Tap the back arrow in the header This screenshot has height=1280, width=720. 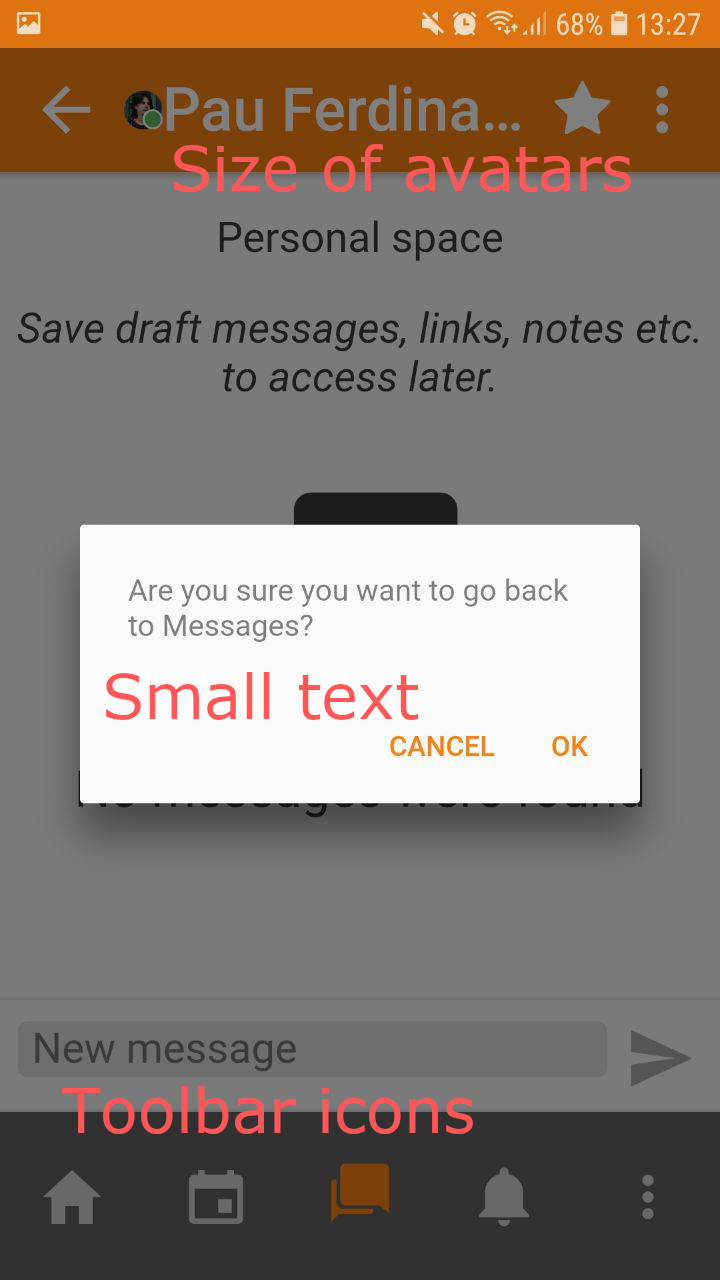pyautogui.click(x=67, y=110)
